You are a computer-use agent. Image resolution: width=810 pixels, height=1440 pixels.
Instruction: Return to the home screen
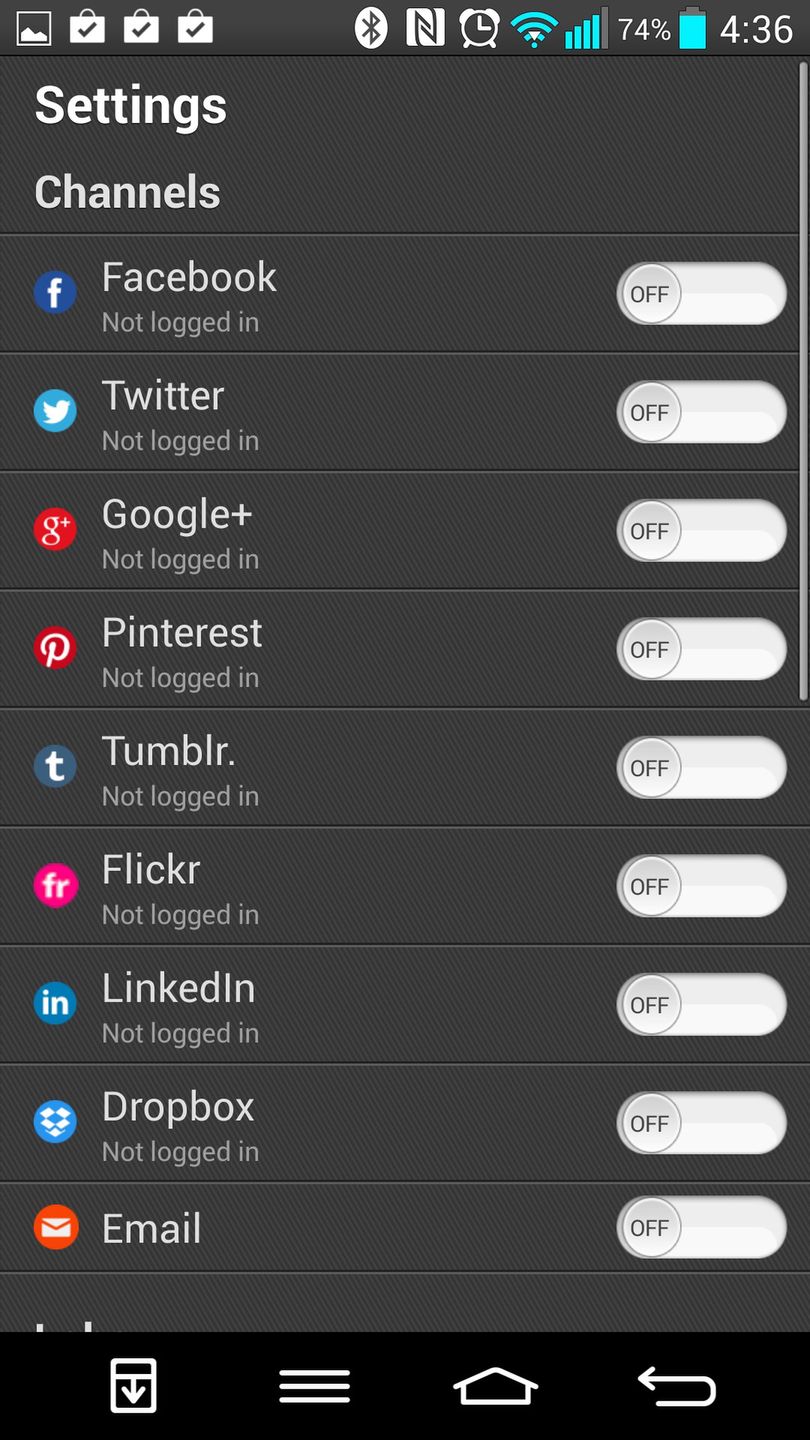pos(496,1387)
